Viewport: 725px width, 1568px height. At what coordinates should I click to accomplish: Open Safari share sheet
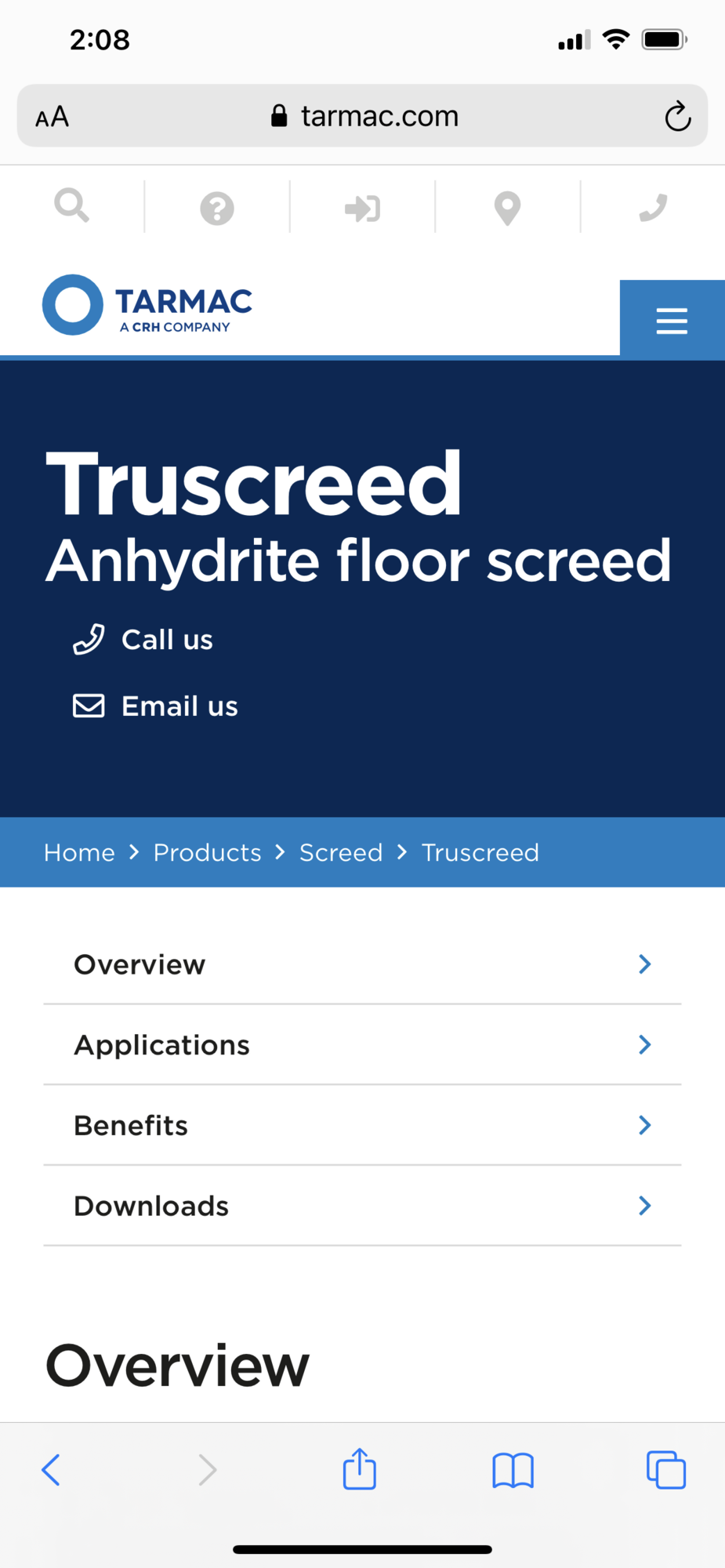[360, 1468]
